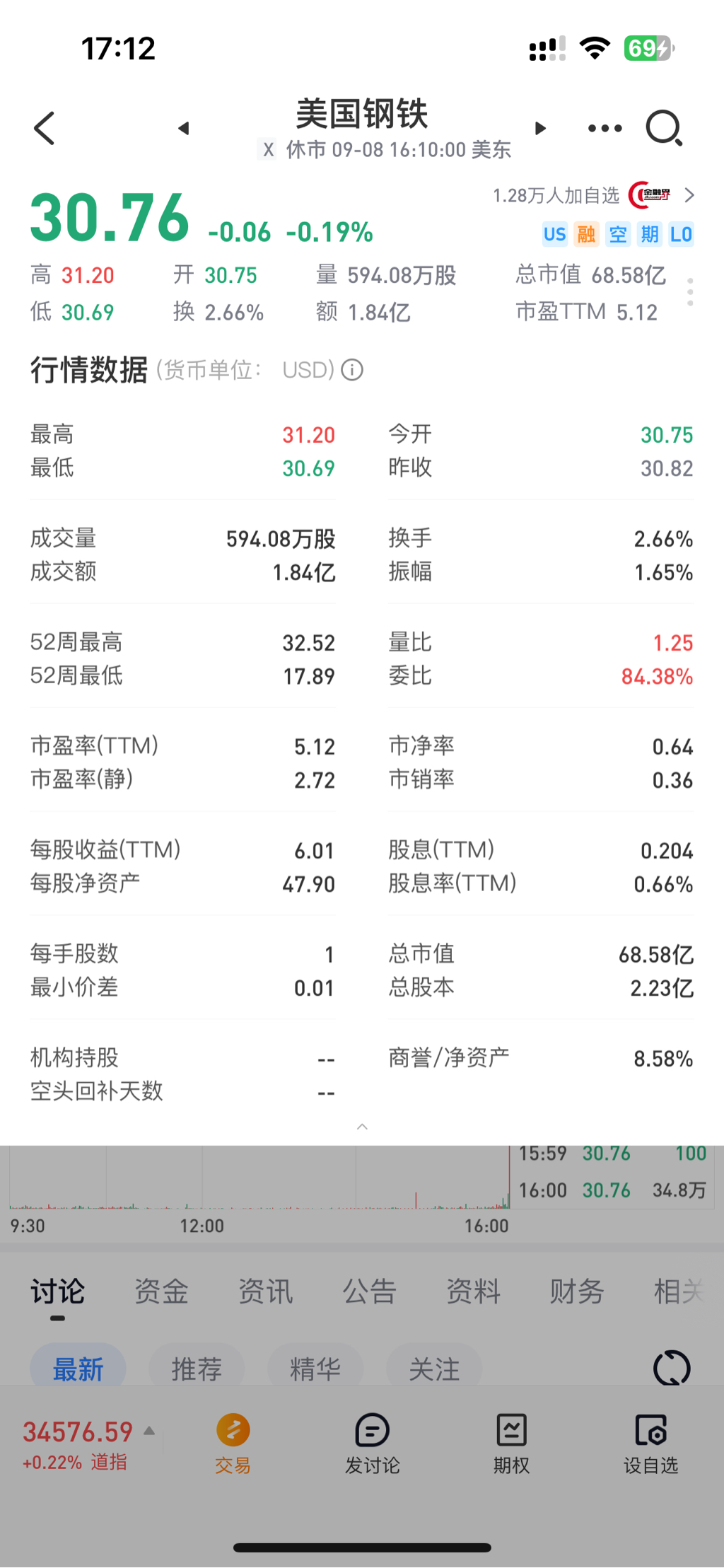Switch to the 公告 tab
This screenshot has height=1568, width=724.
tap(369, 1291)
